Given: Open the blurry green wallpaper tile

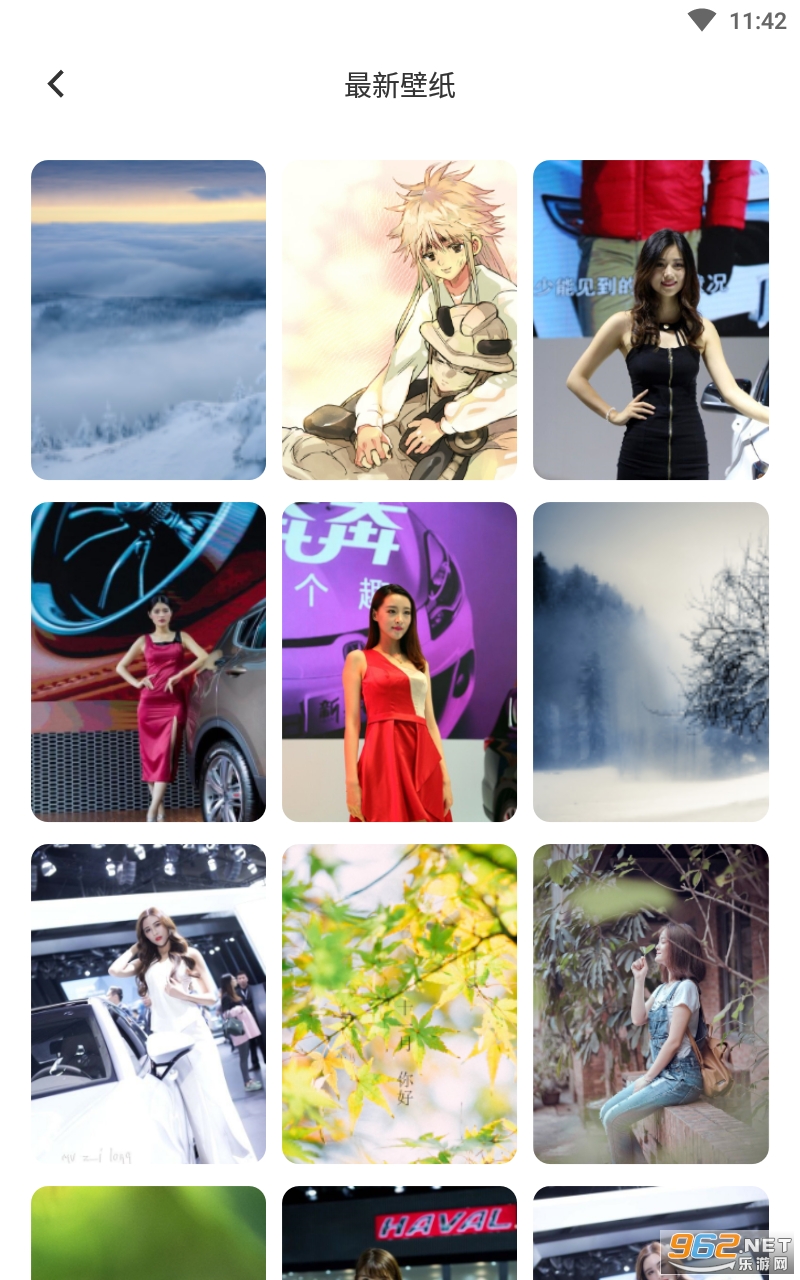Looking at the screenshot, I should coord(148,1232).
